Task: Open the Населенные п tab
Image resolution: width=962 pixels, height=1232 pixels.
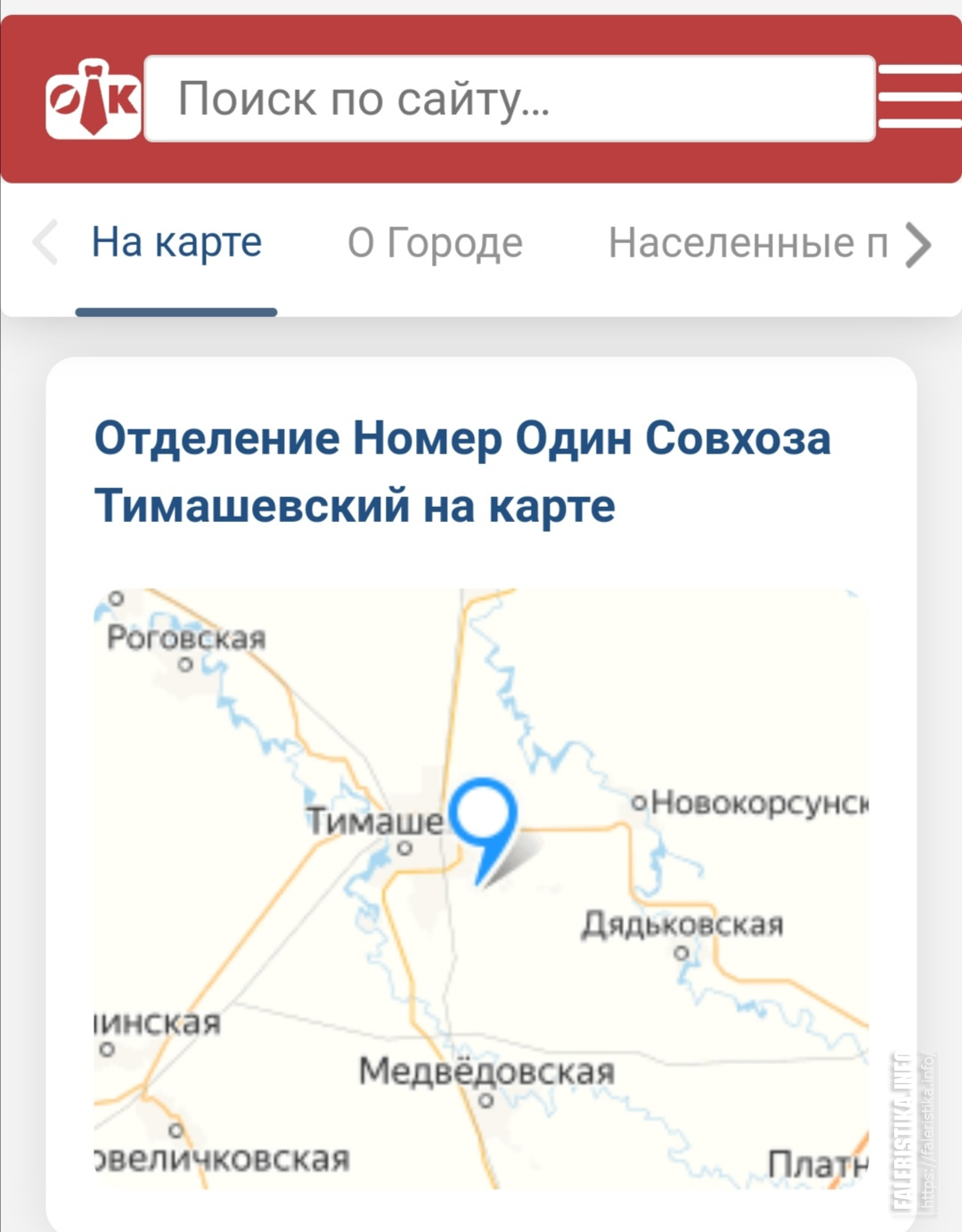Action: click(x=746, y=243)
